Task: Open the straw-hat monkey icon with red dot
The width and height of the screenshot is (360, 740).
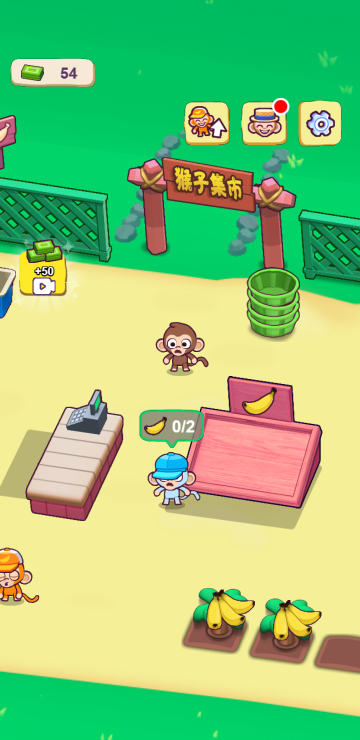Action: click(x=264, y=124)
